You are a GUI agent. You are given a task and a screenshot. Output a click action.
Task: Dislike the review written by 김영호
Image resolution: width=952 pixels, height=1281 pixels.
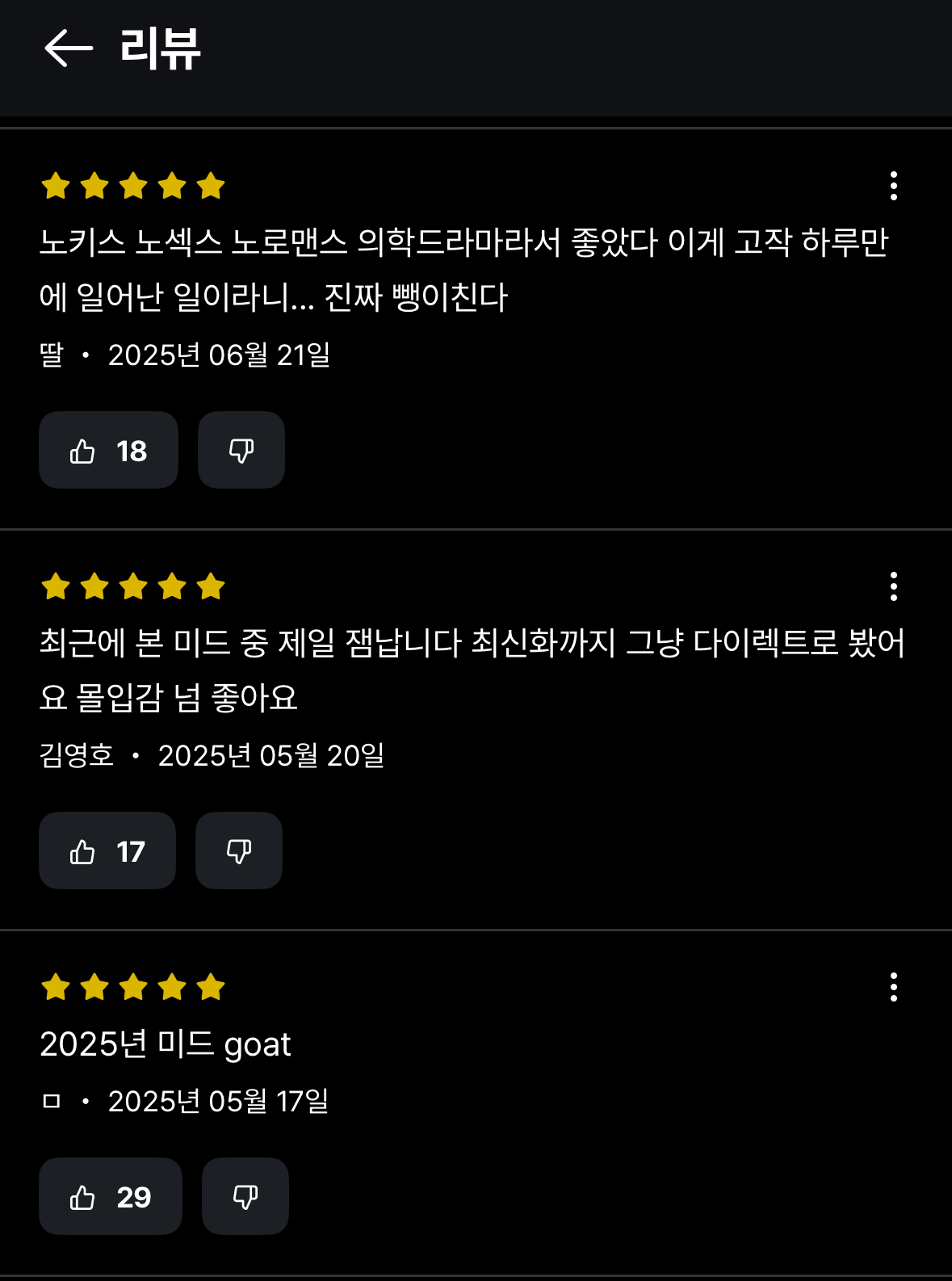(239, 851)
